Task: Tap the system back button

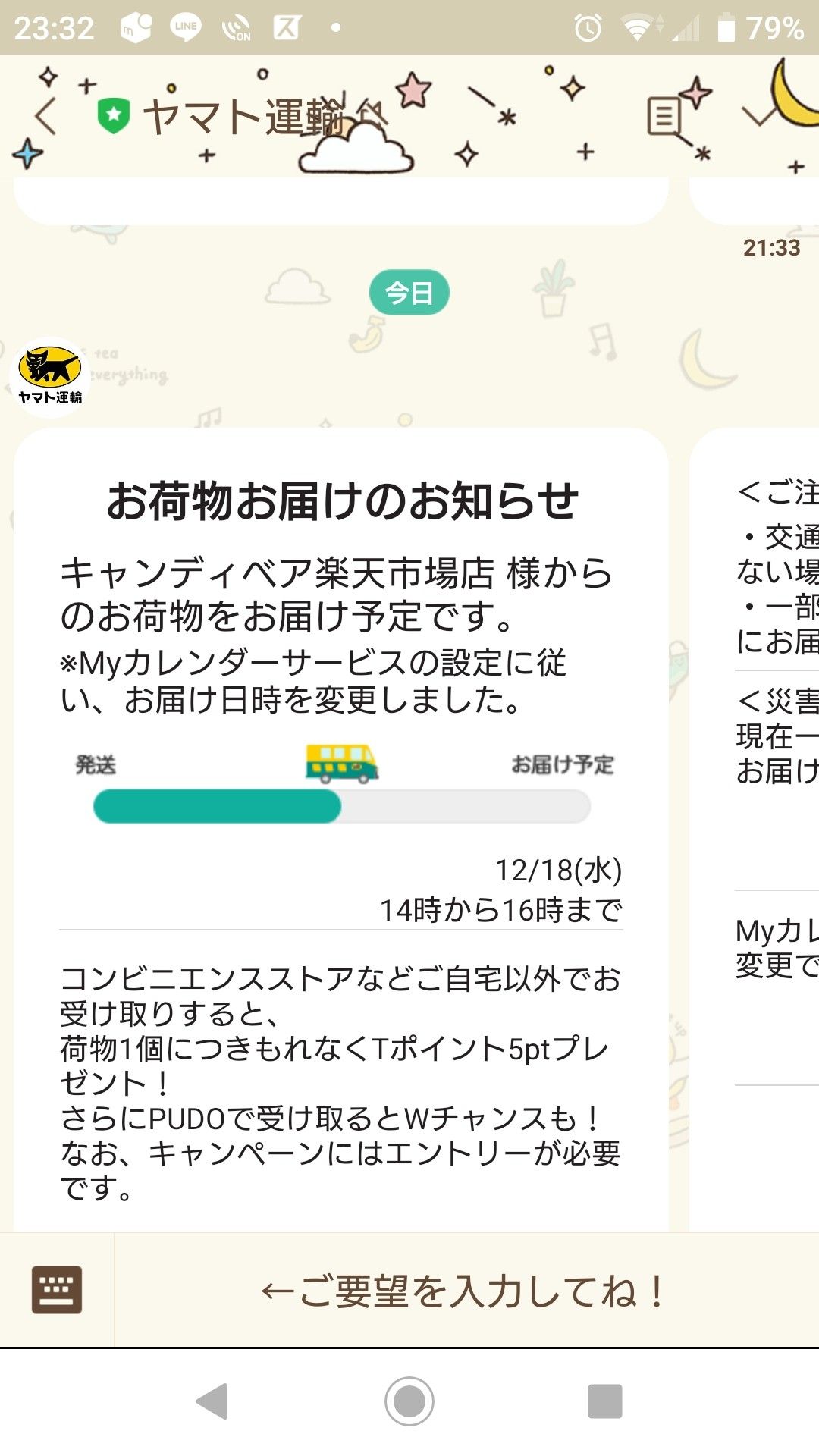Action: (212, 1401)
